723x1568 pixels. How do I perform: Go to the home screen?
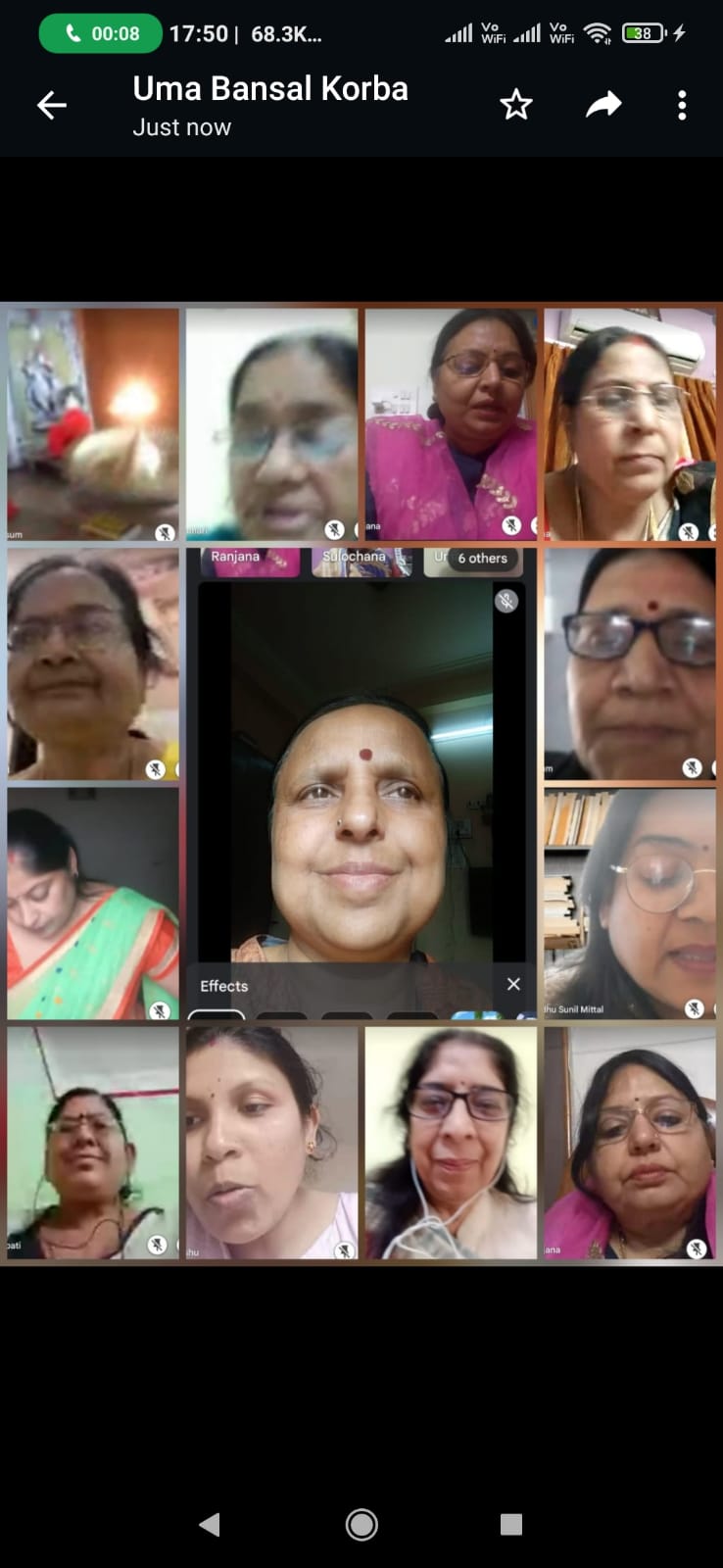[x=361, y=1524]
